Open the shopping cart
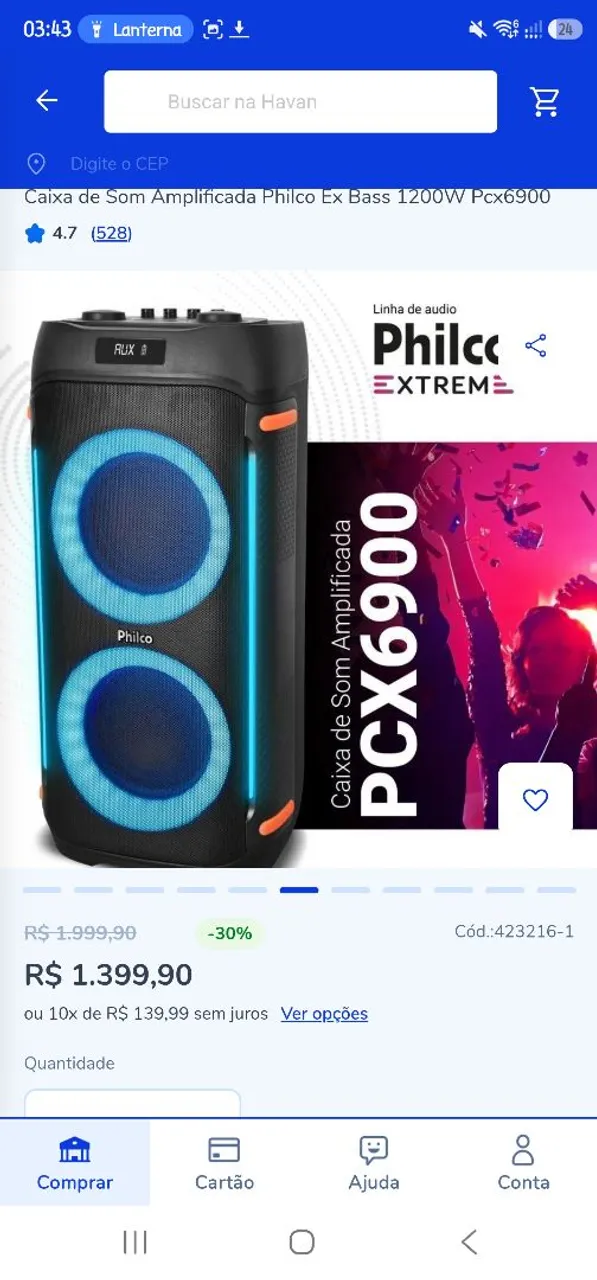The width and height of the screenshot is (597, 1280). tap(544, 101)
